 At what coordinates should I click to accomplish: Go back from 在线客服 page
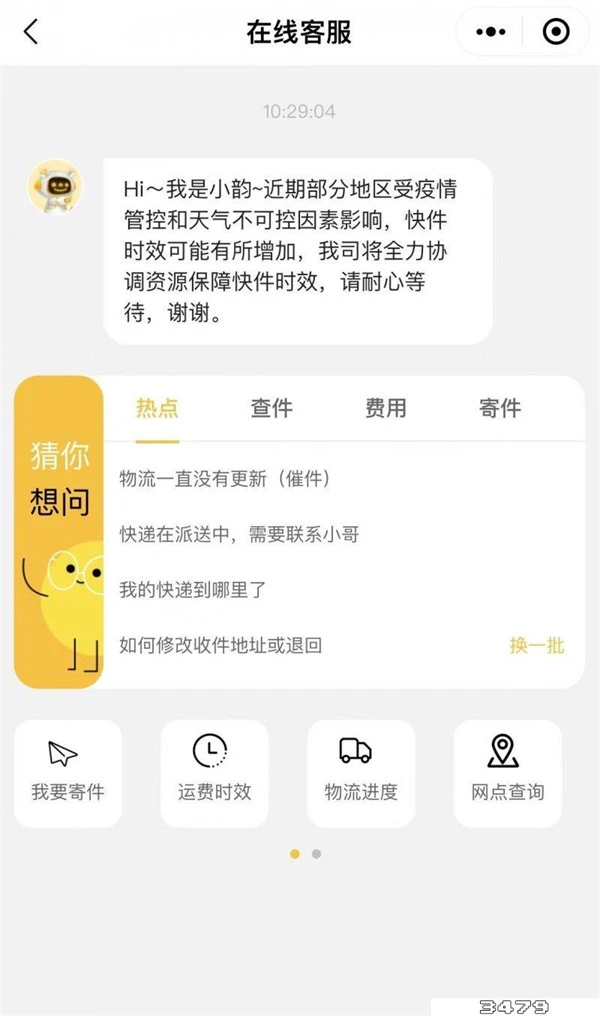click(x=31, y=32)
